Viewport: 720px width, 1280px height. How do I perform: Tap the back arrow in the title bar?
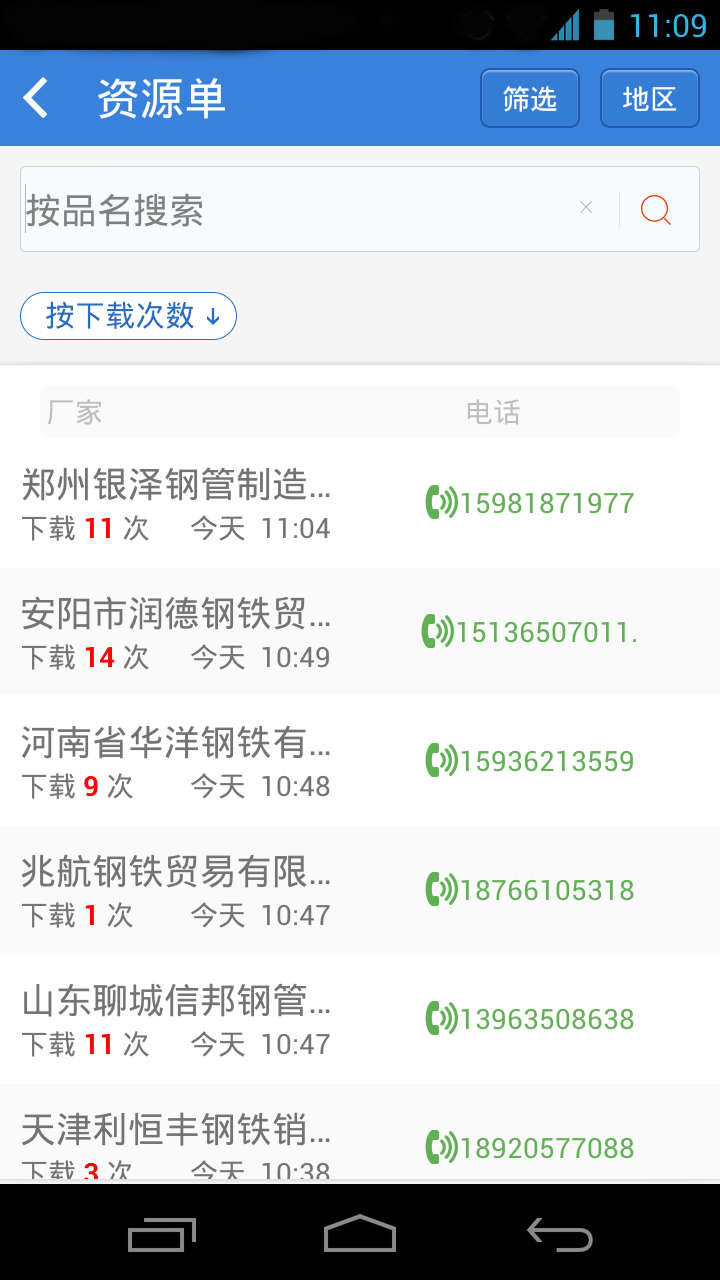coord(36,97)
